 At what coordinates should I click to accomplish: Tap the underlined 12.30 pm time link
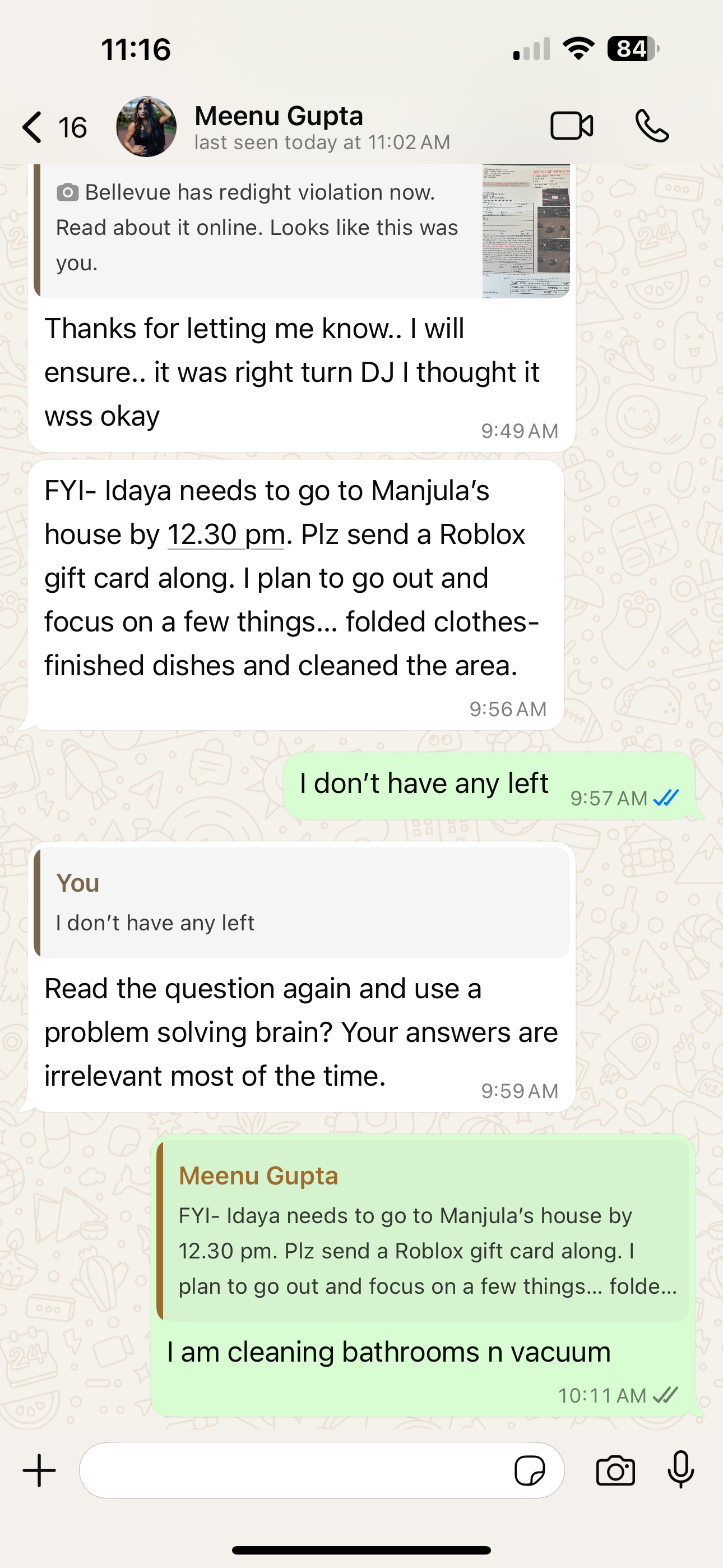coord(225,535)
